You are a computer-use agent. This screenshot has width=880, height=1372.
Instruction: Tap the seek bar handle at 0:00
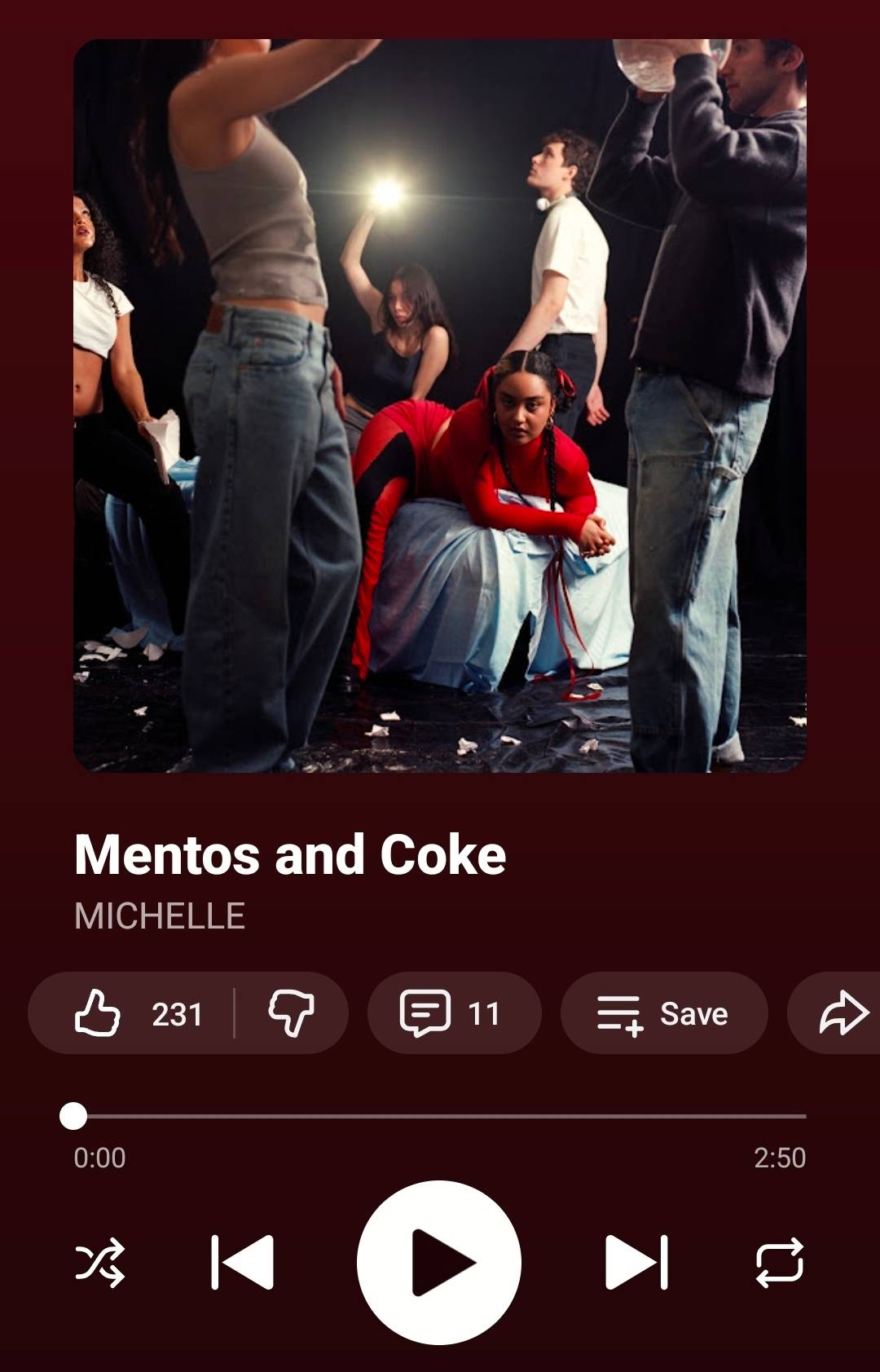pyautogui.click(x=73, y=1116)
